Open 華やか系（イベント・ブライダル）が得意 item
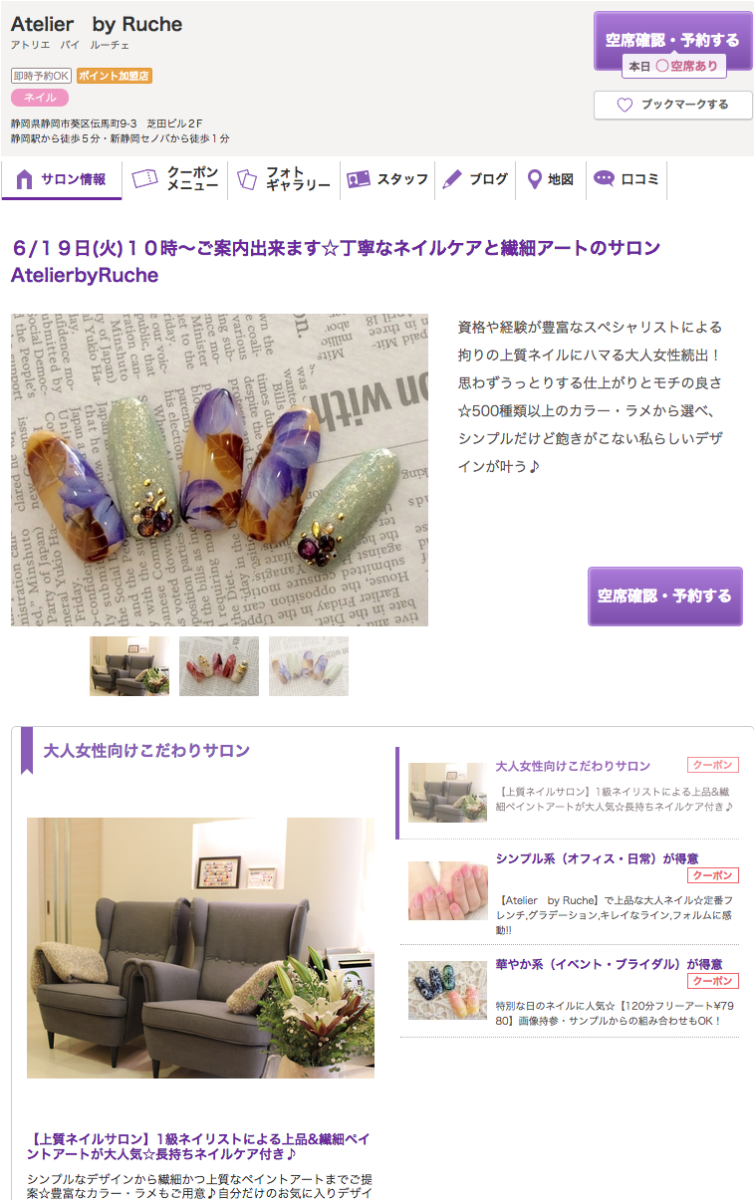Image resolution: width=754 pixels, height=1200 pixels. coord(608,964)
